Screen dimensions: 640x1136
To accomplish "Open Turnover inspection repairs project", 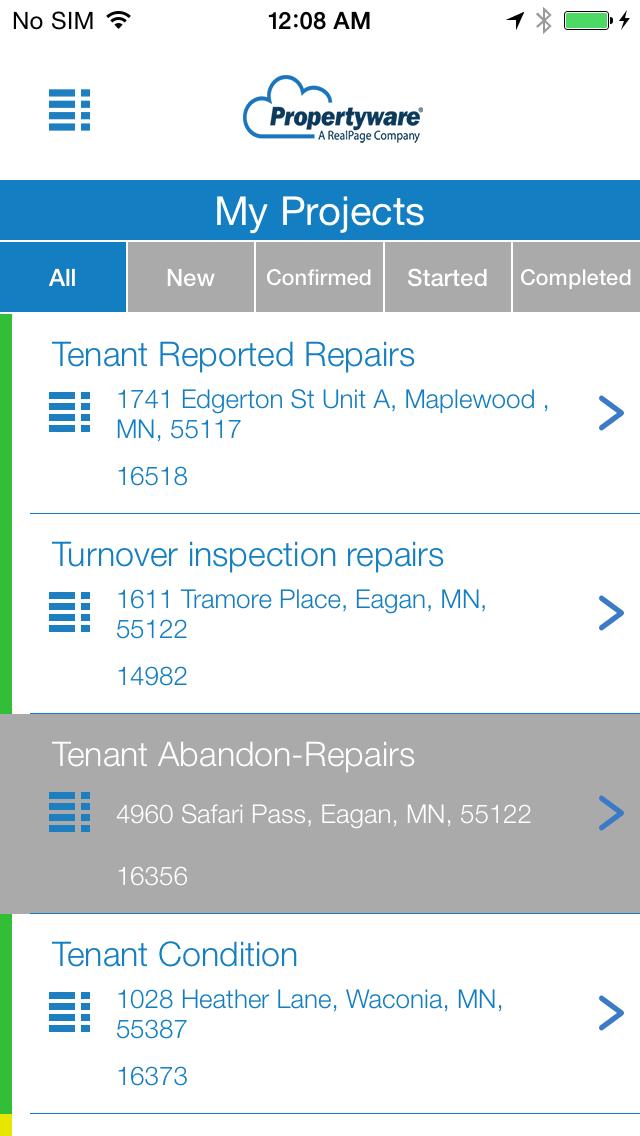I will 320,613.
